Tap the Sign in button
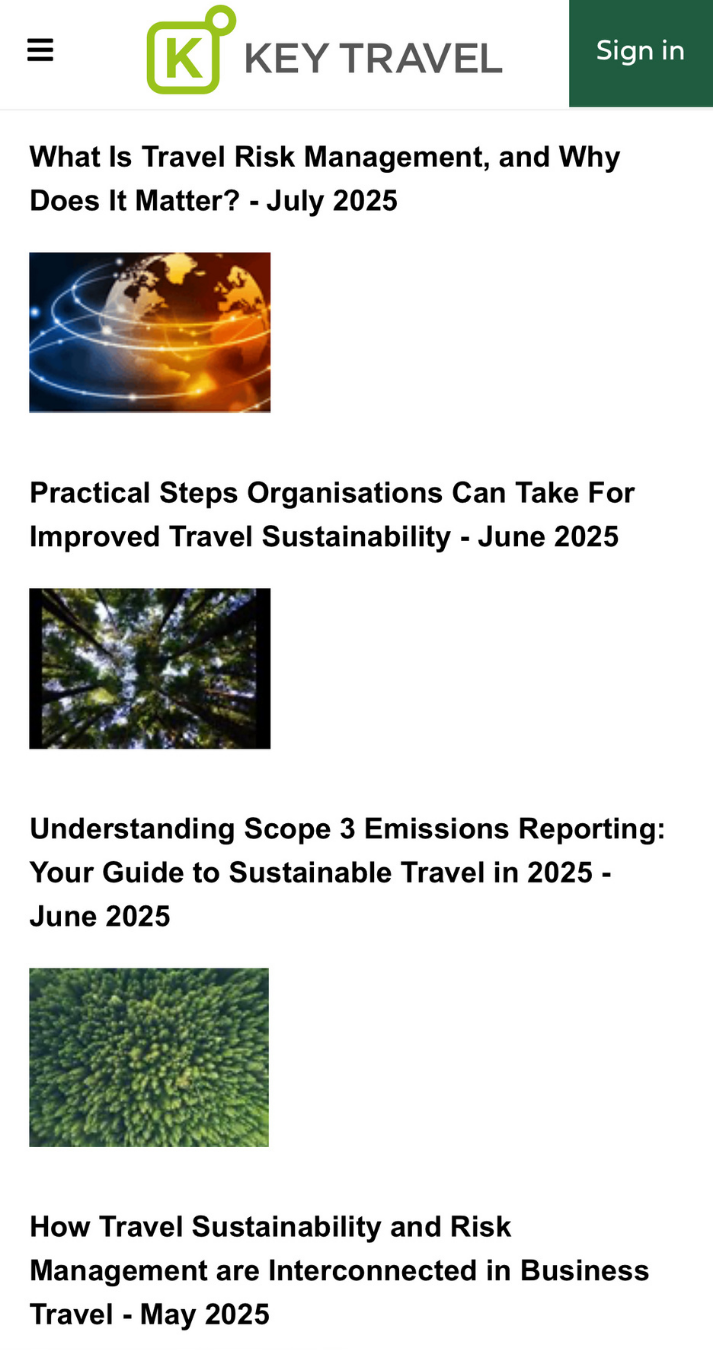 tap(640, 52)
